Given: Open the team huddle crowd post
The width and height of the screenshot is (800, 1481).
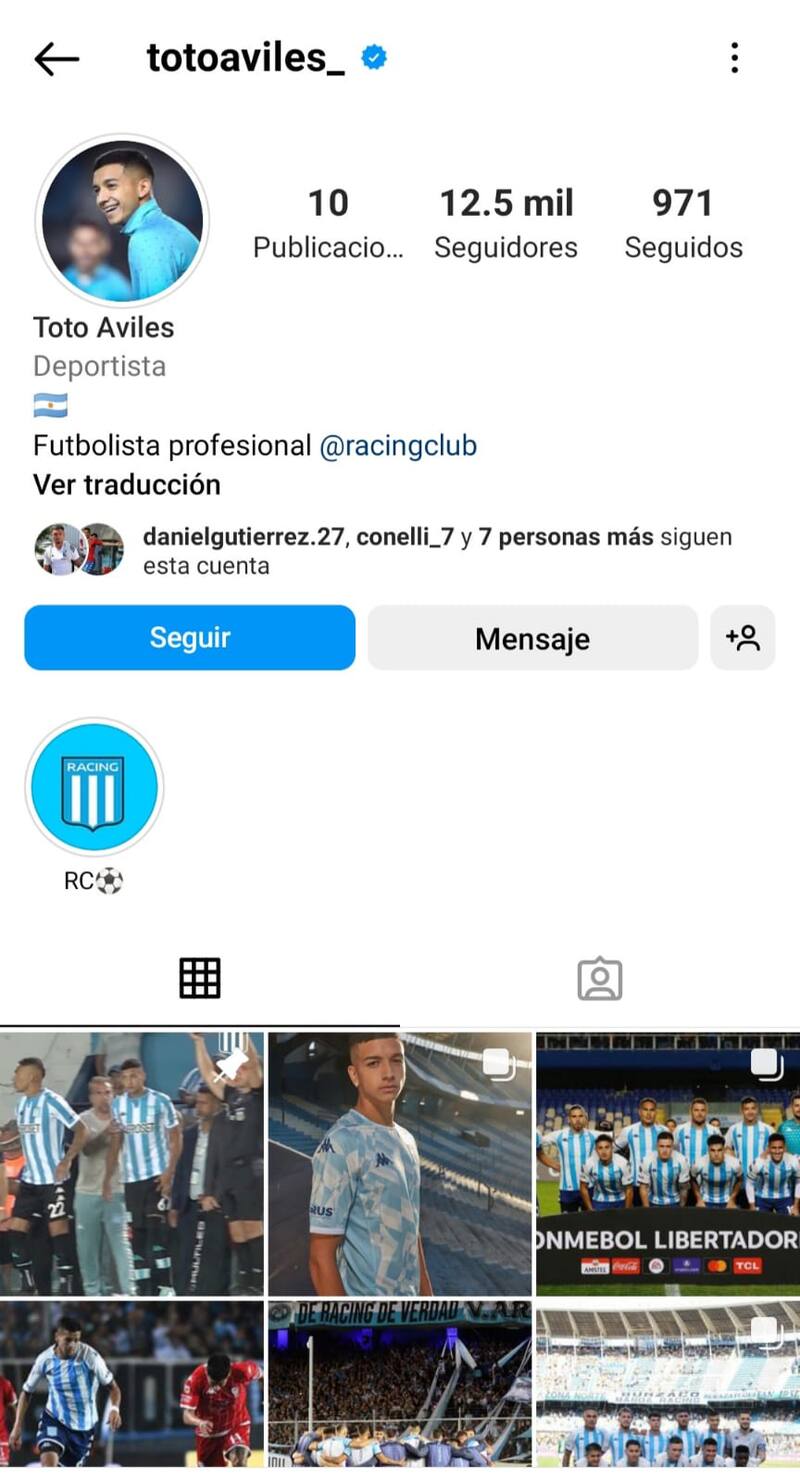Looking at the screenshot, I should (400, 1383).
